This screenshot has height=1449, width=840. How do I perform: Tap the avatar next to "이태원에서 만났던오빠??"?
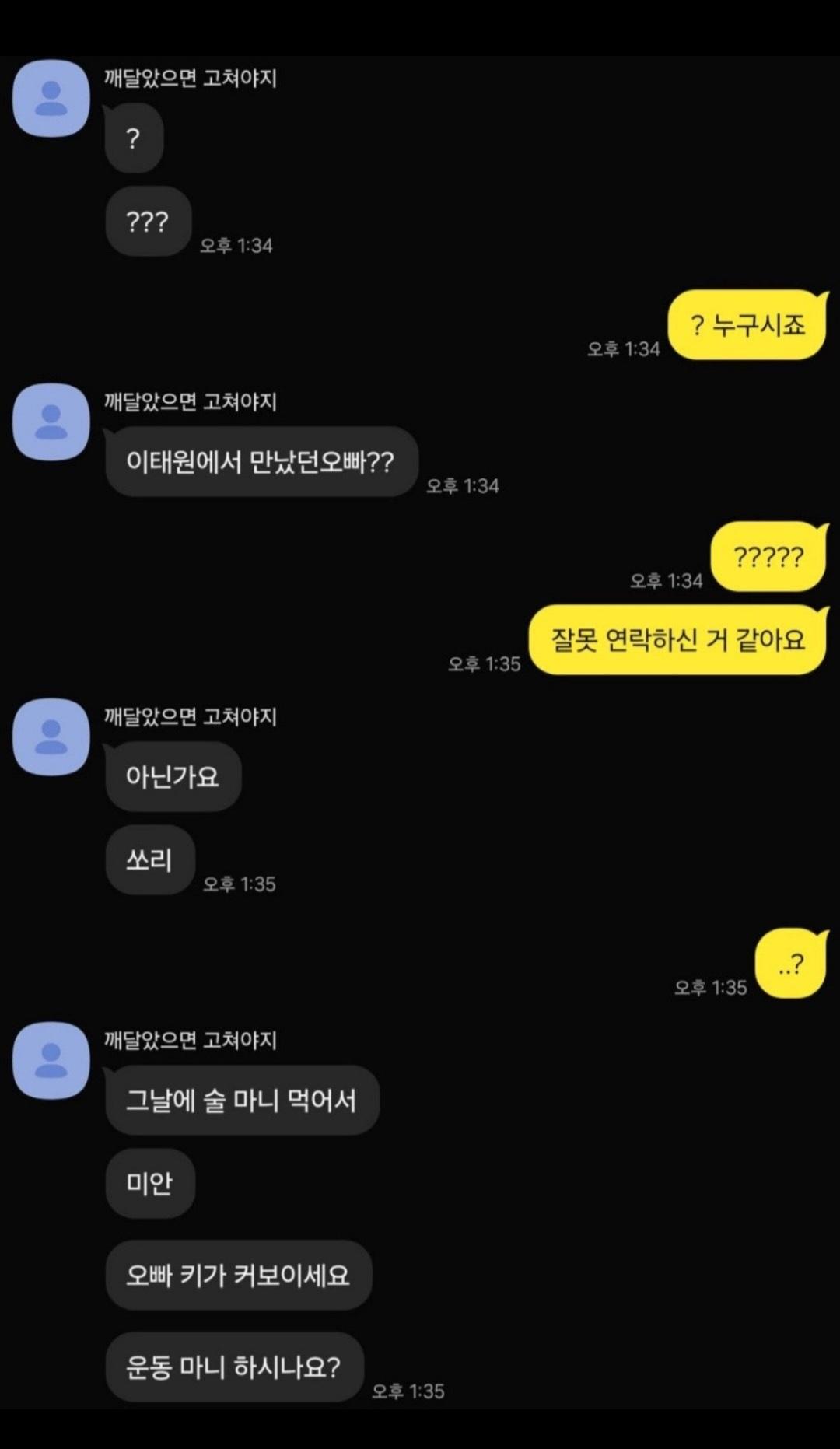(51, 422)
